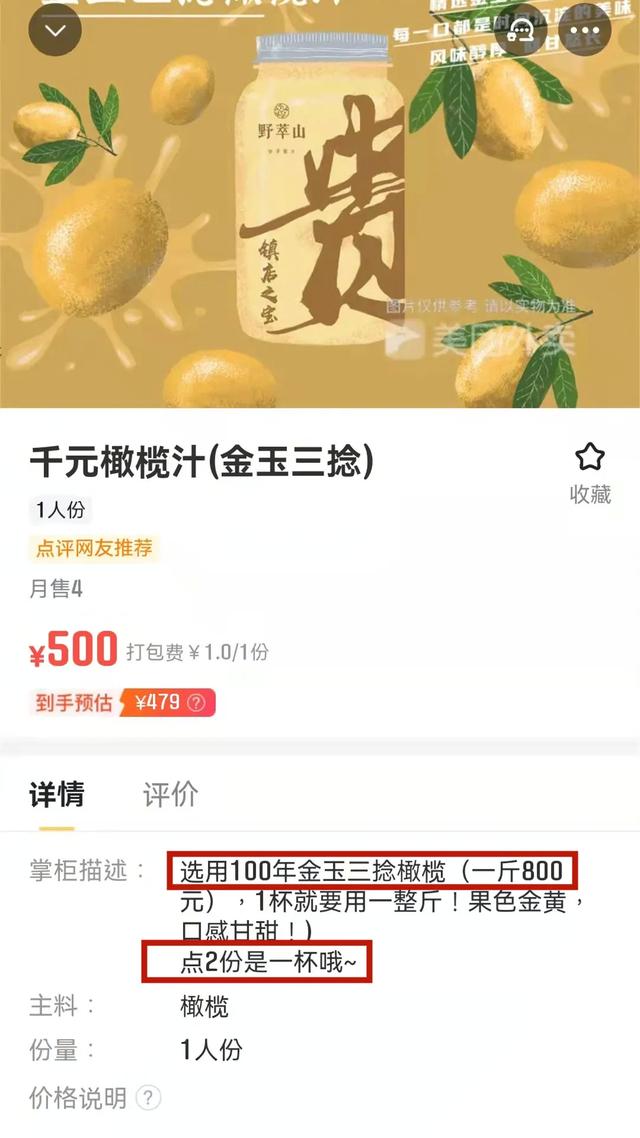The width and height of the screenshot is (640, 1138).
Task: Select the 详情 tab
Action: click(x=57, y=795)
